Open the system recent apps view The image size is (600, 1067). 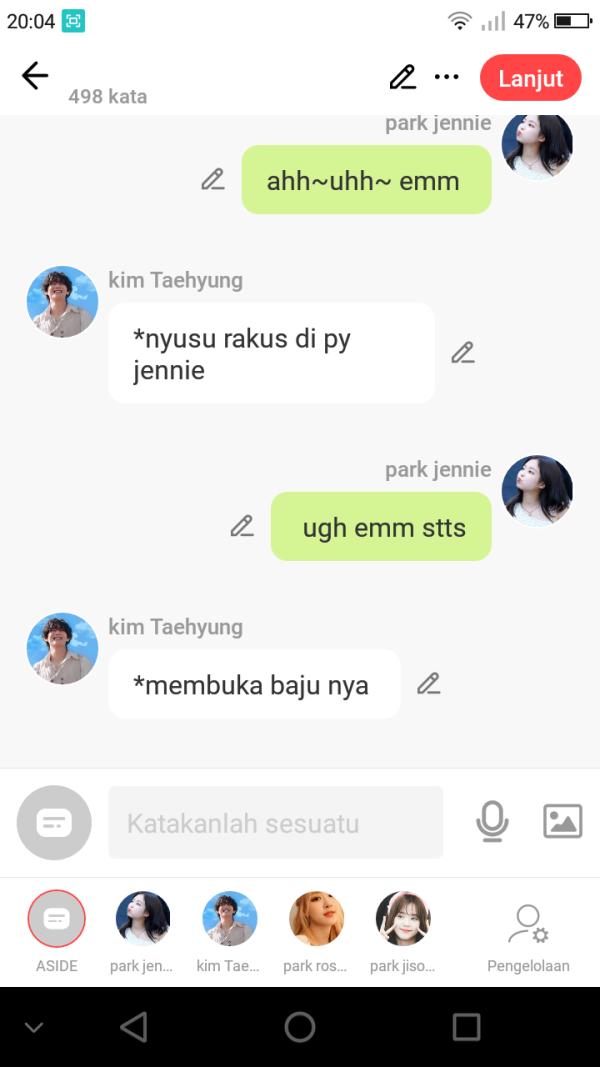466,1027
